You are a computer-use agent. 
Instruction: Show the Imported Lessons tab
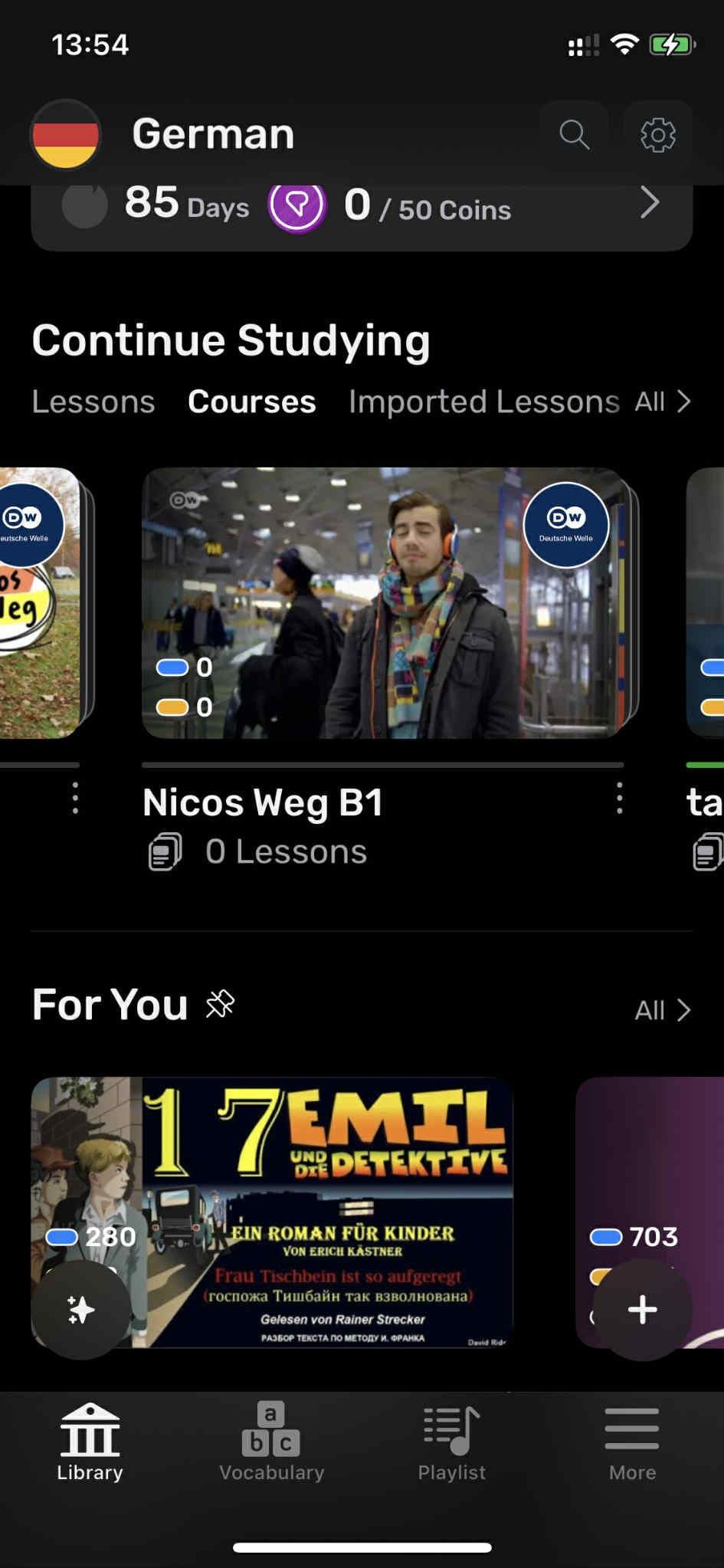point(483,402)
